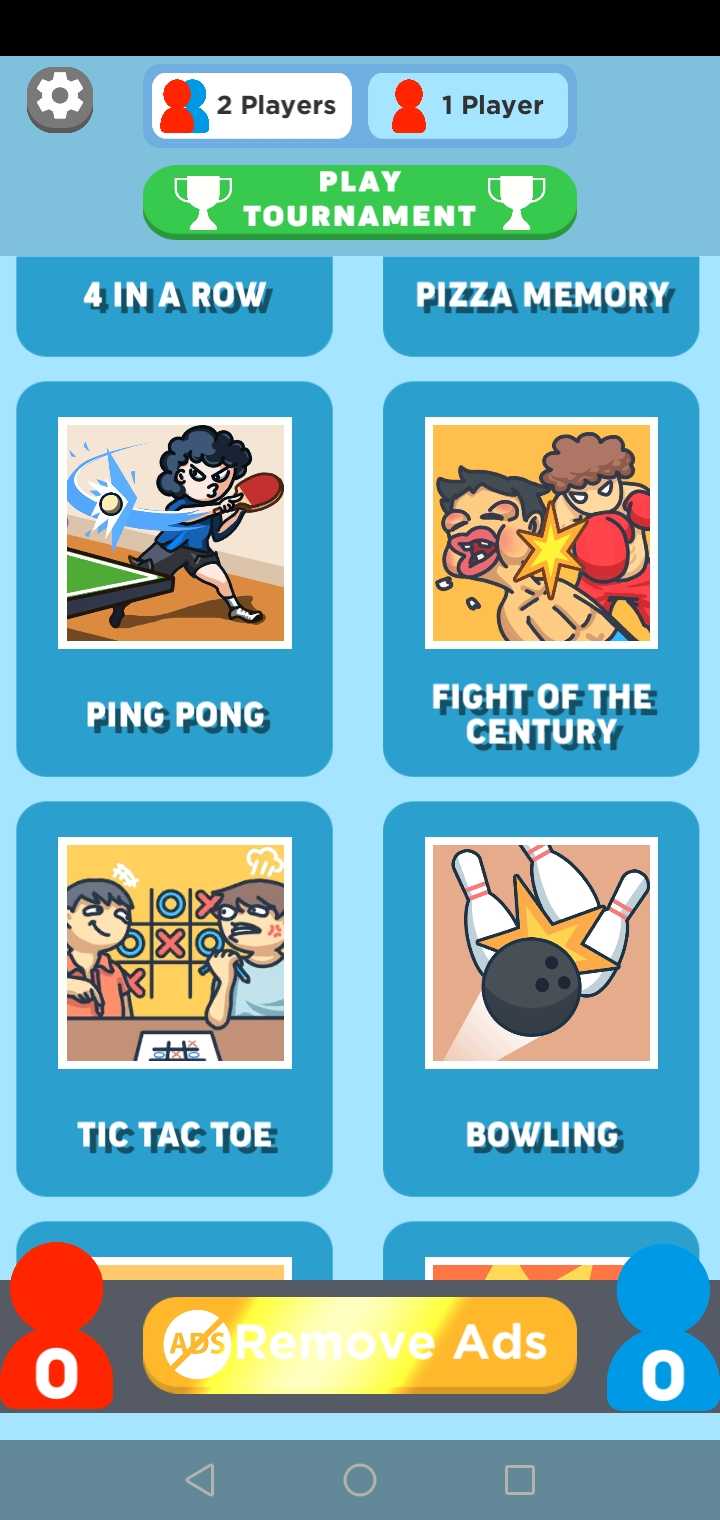Choose the Bowling game
The width and height of the screenshot is (720, 1520).
pyautogui.click(x=541, y=998)
